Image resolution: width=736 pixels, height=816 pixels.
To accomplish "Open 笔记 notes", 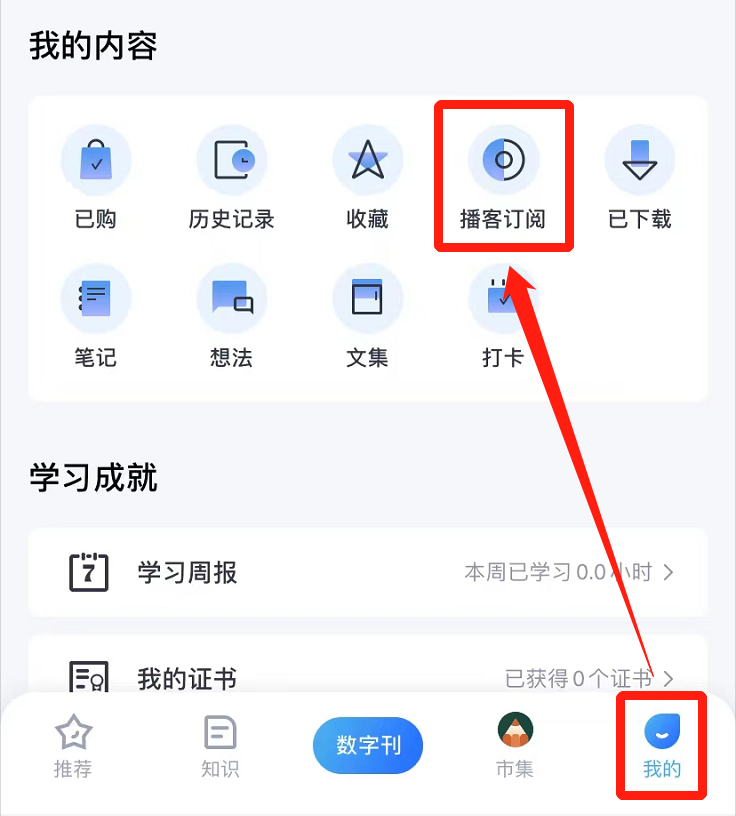I will 96,317.
